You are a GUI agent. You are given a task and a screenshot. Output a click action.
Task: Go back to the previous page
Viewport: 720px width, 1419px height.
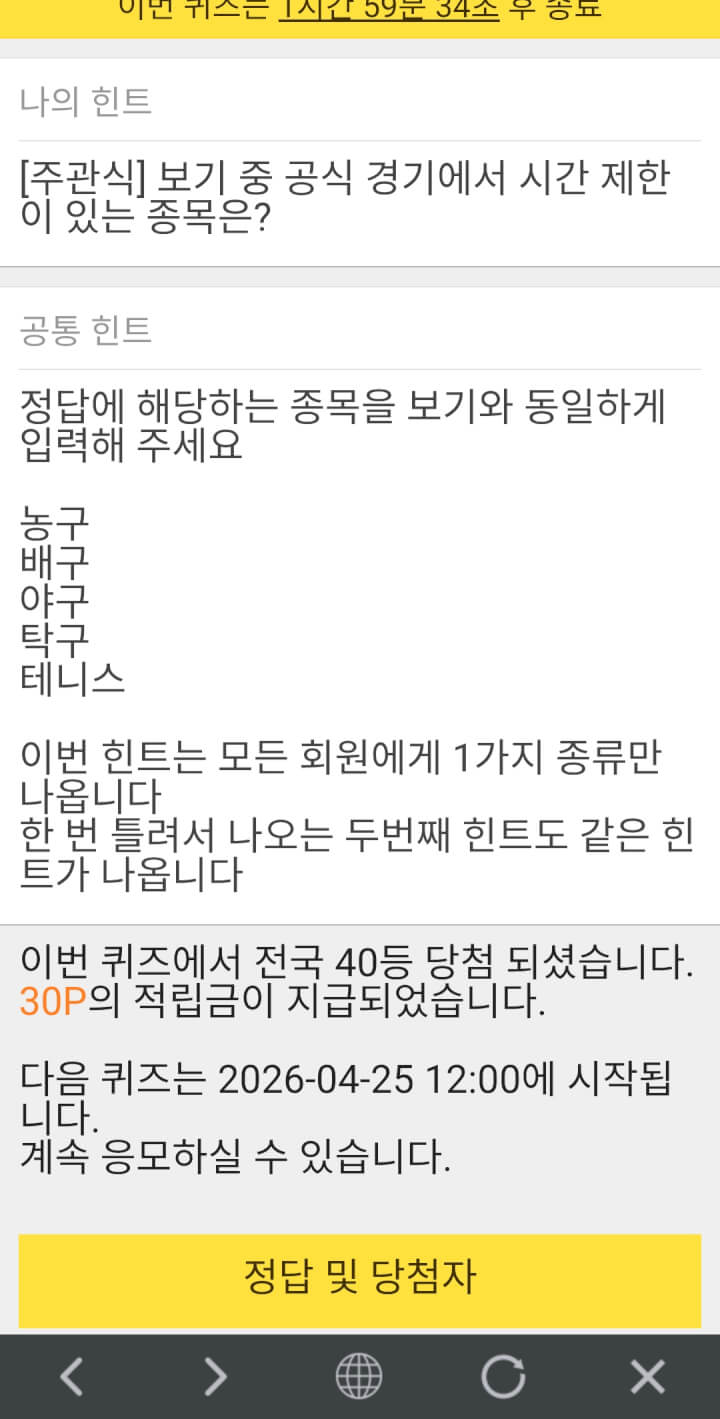[71, 1377]
